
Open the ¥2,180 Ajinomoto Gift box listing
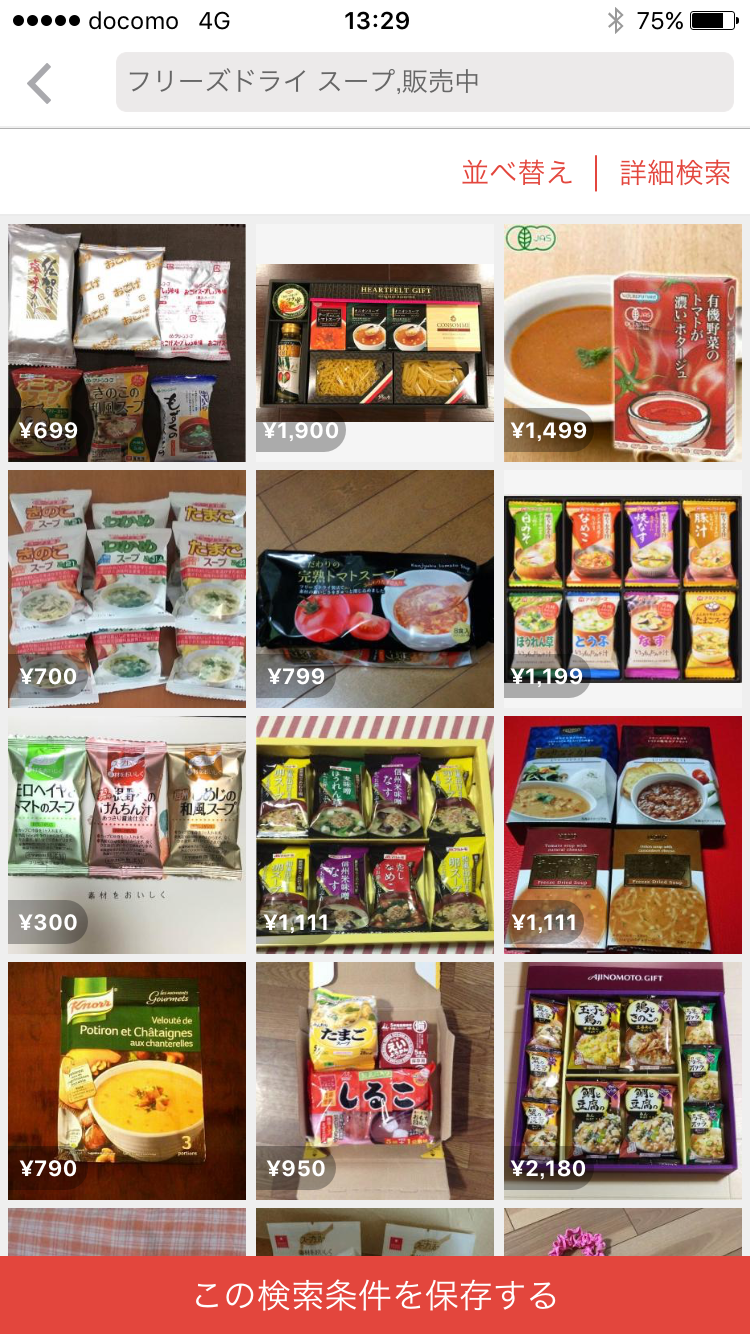623,1081
